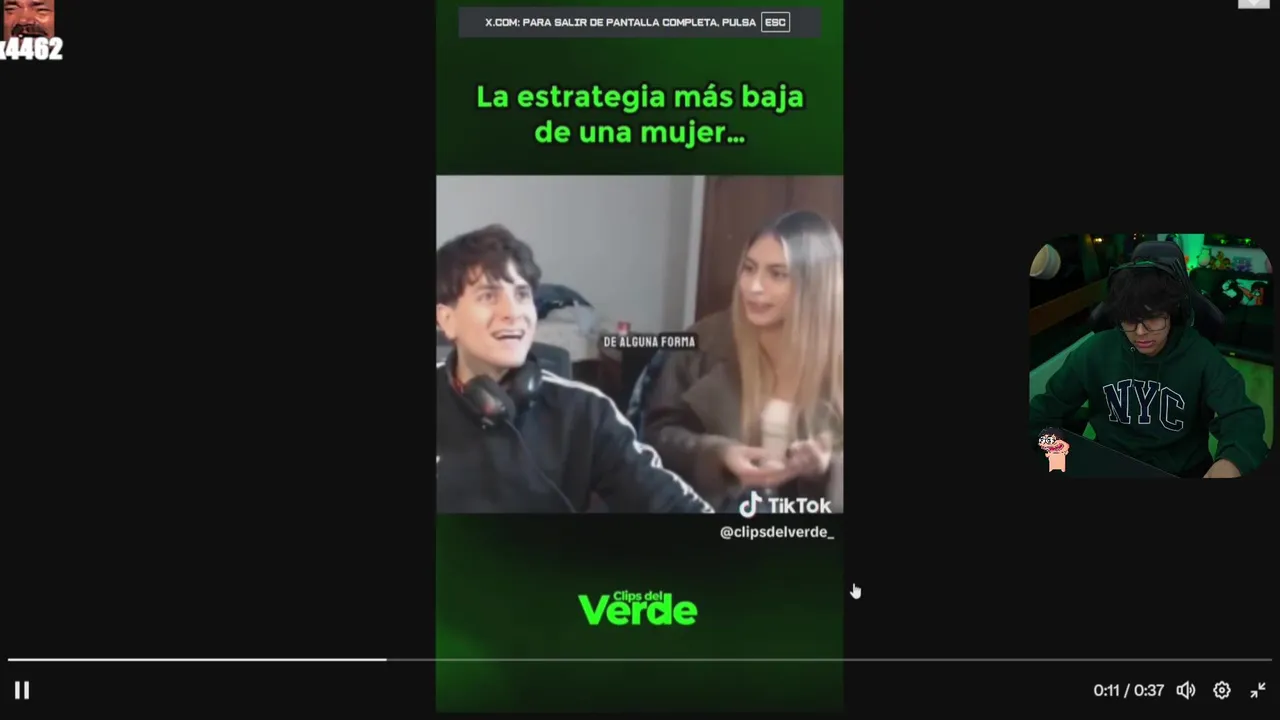
Task: Exit fullscreen mode
Action: (1258, 690)
